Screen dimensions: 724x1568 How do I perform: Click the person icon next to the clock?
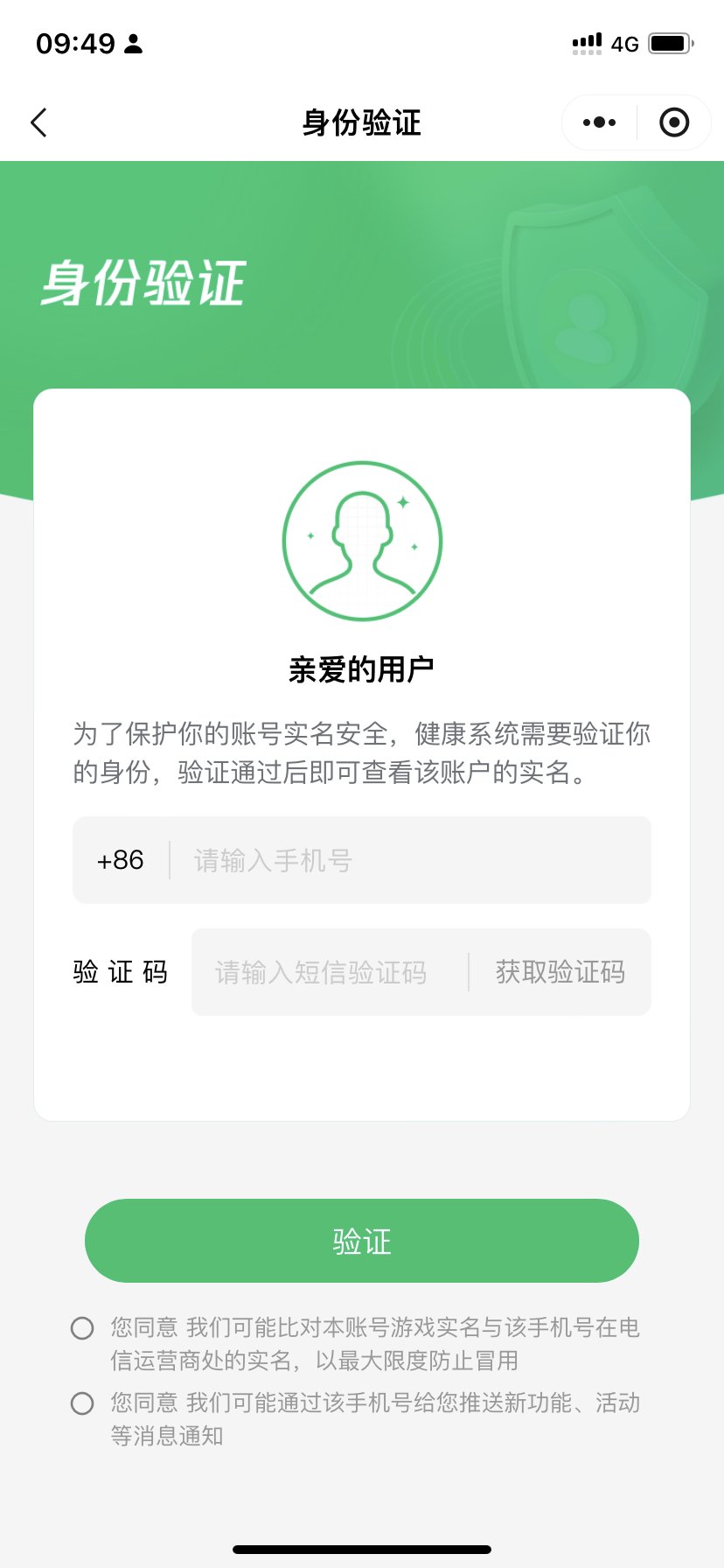pos(133,43)
